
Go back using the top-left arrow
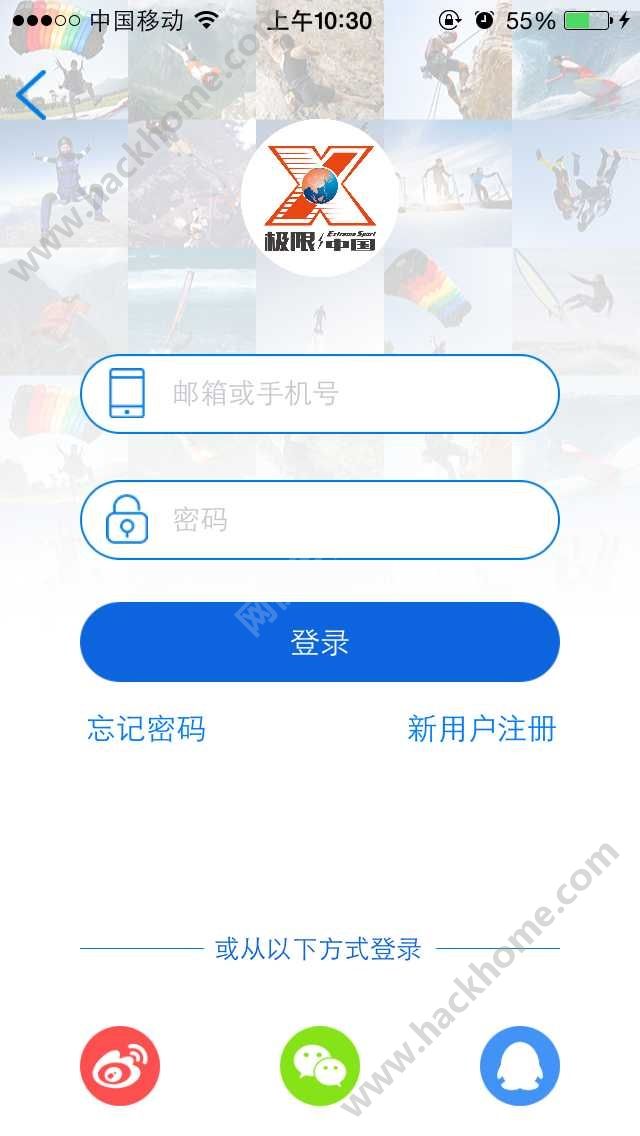(x=31, y=96)
